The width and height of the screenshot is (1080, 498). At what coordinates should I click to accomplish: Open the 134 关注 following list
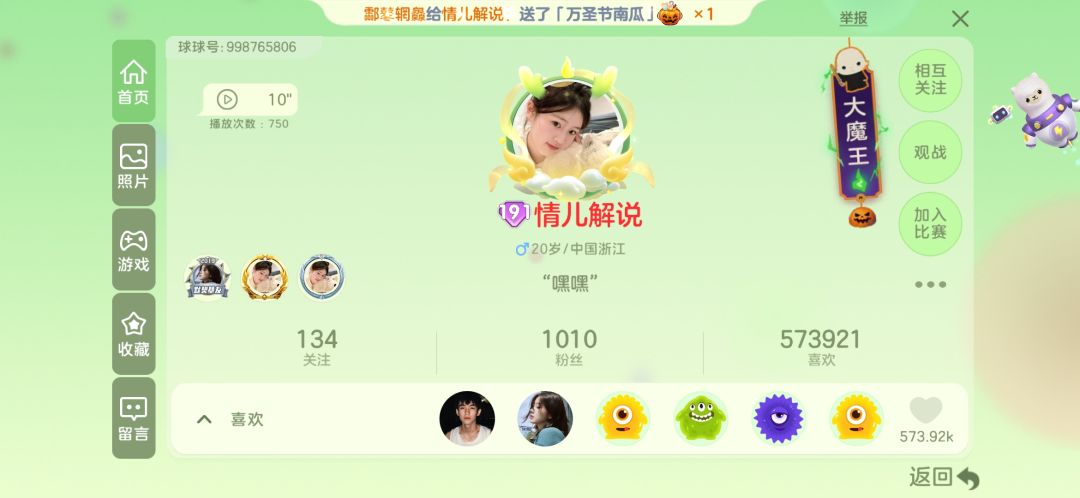[x=317, y=347]
